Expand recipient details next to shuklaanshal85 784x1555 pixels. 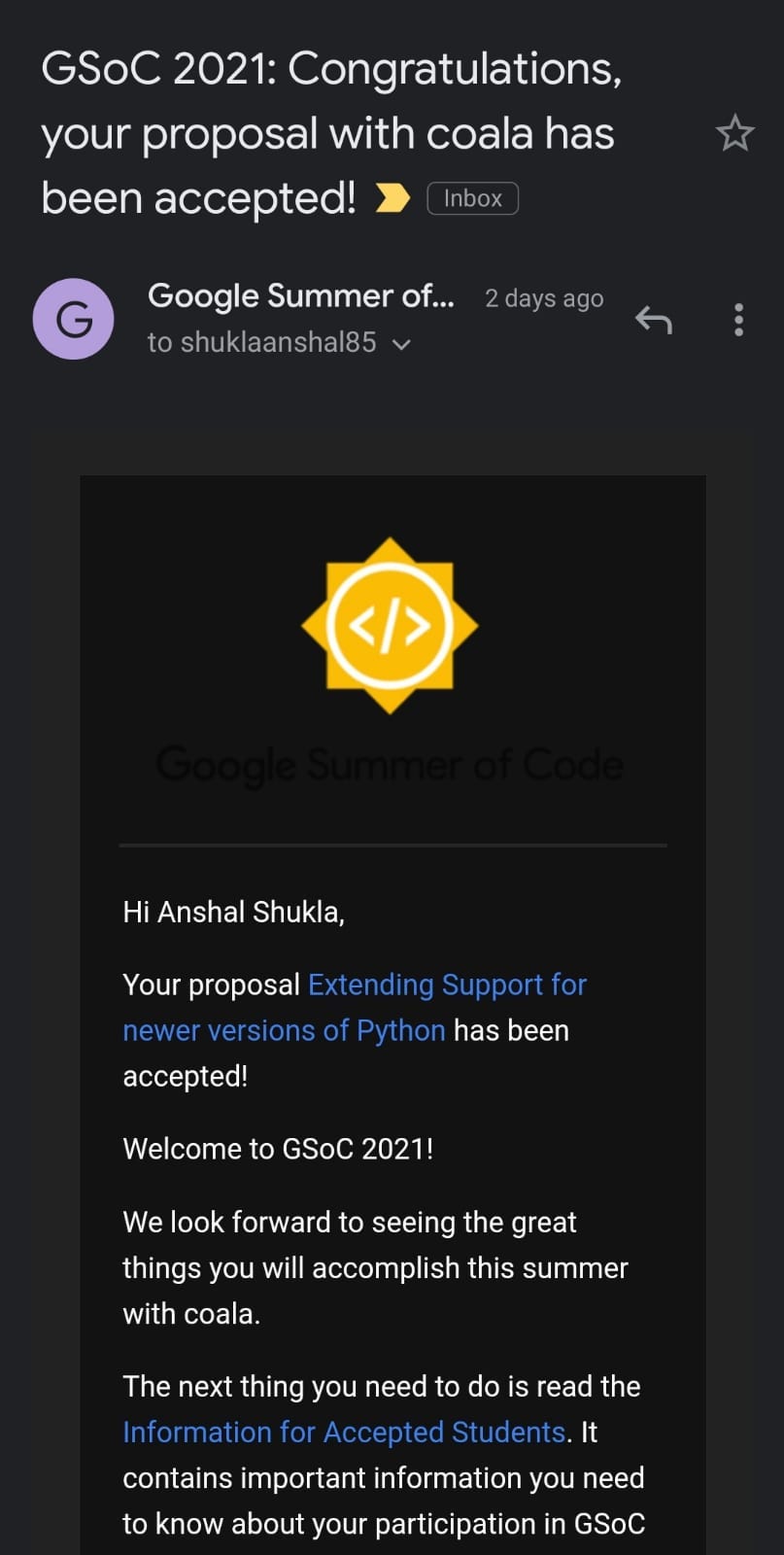(x=401, y=344)
